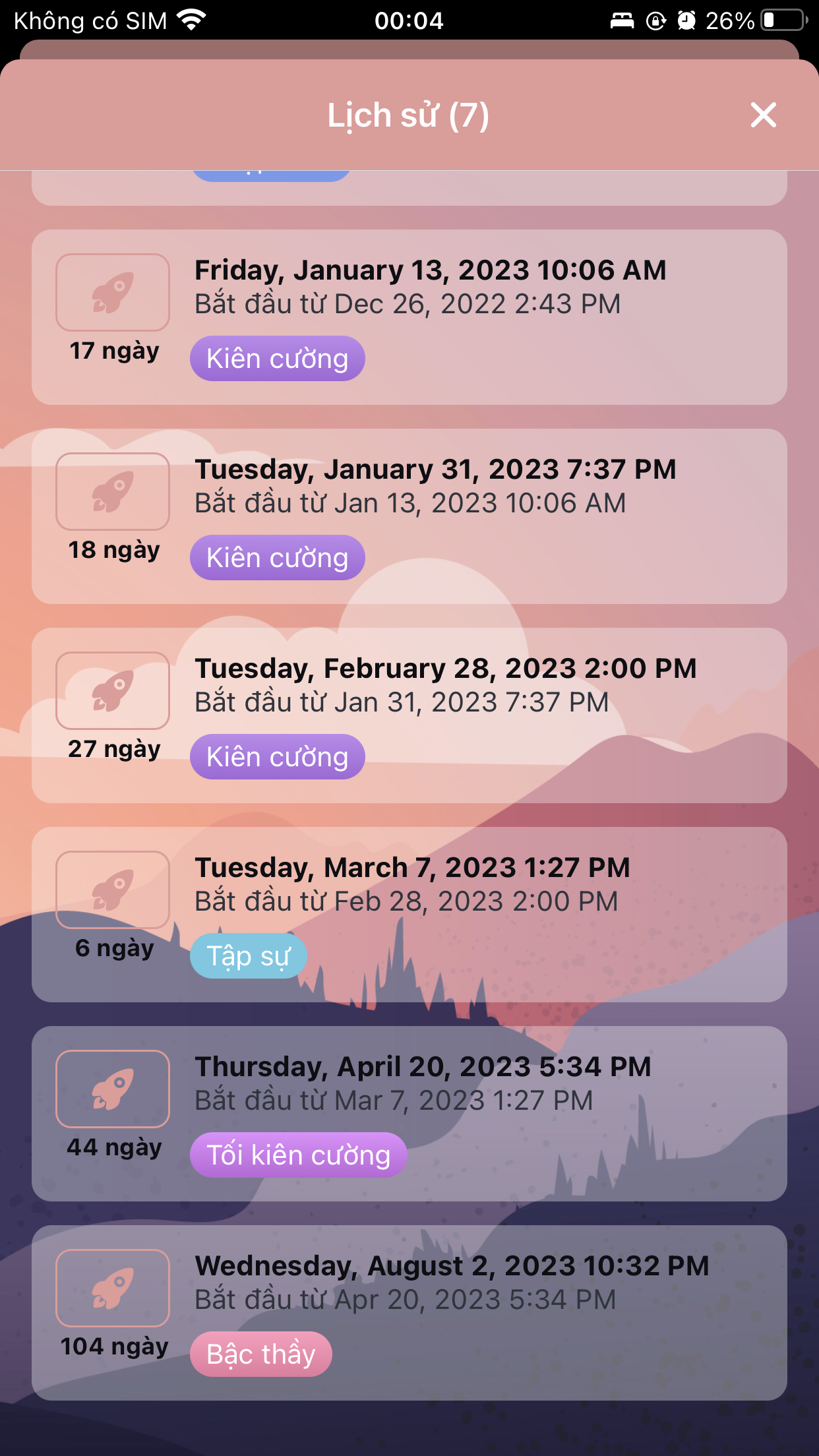Open the January 31, 2023 streak entry
Screen dimensions: 819x1456
[409, 516]
